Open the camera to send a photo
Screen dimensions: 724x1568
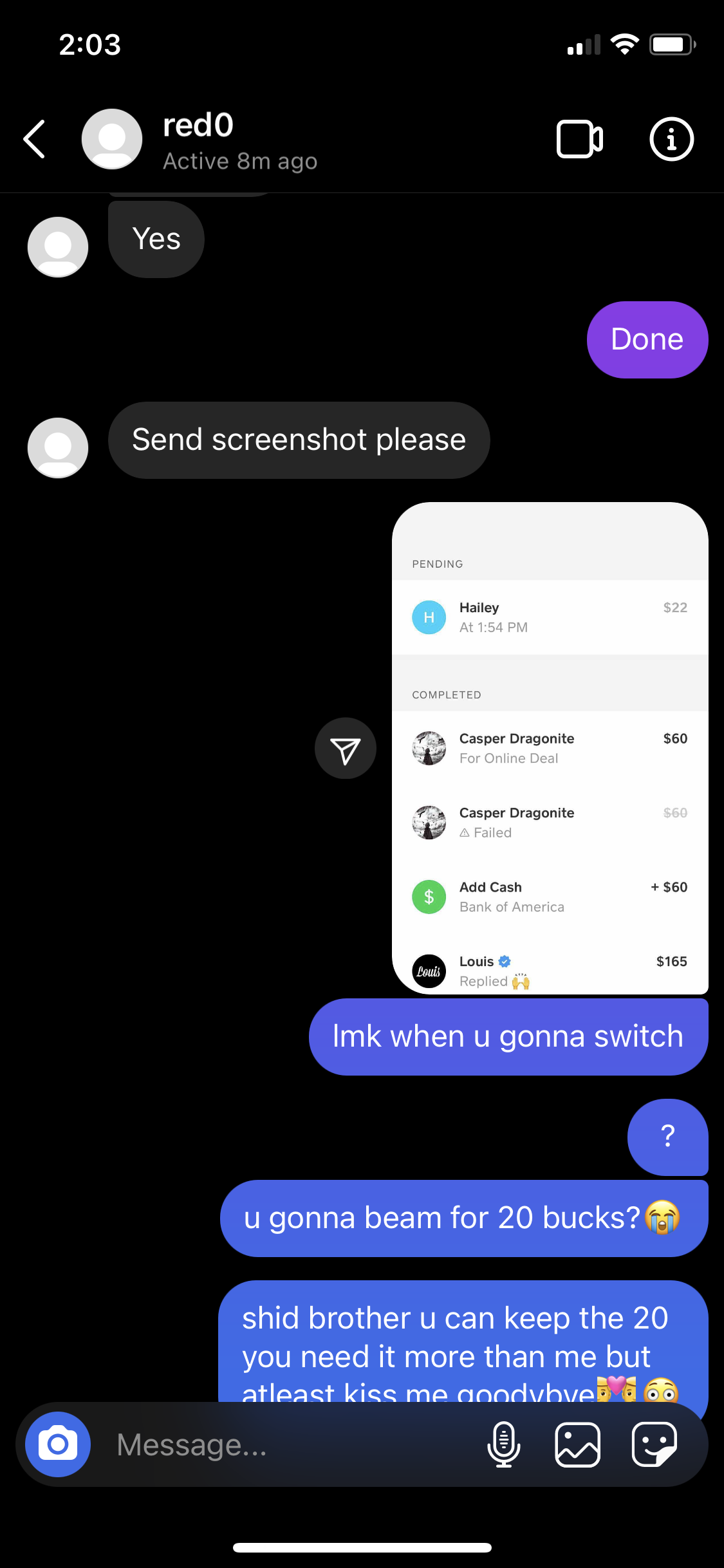point(58,1444)
